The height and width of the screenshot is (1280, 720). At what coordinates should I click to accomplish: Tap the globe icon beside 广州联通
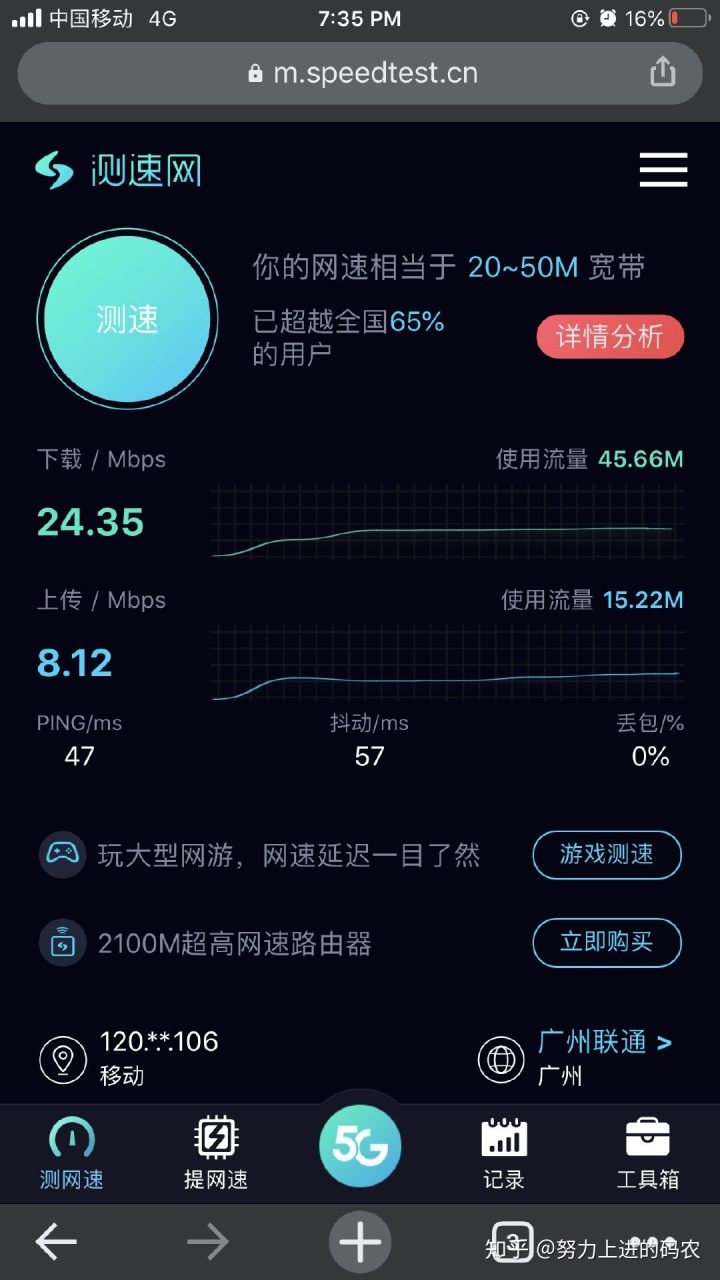coord(500,1059)
